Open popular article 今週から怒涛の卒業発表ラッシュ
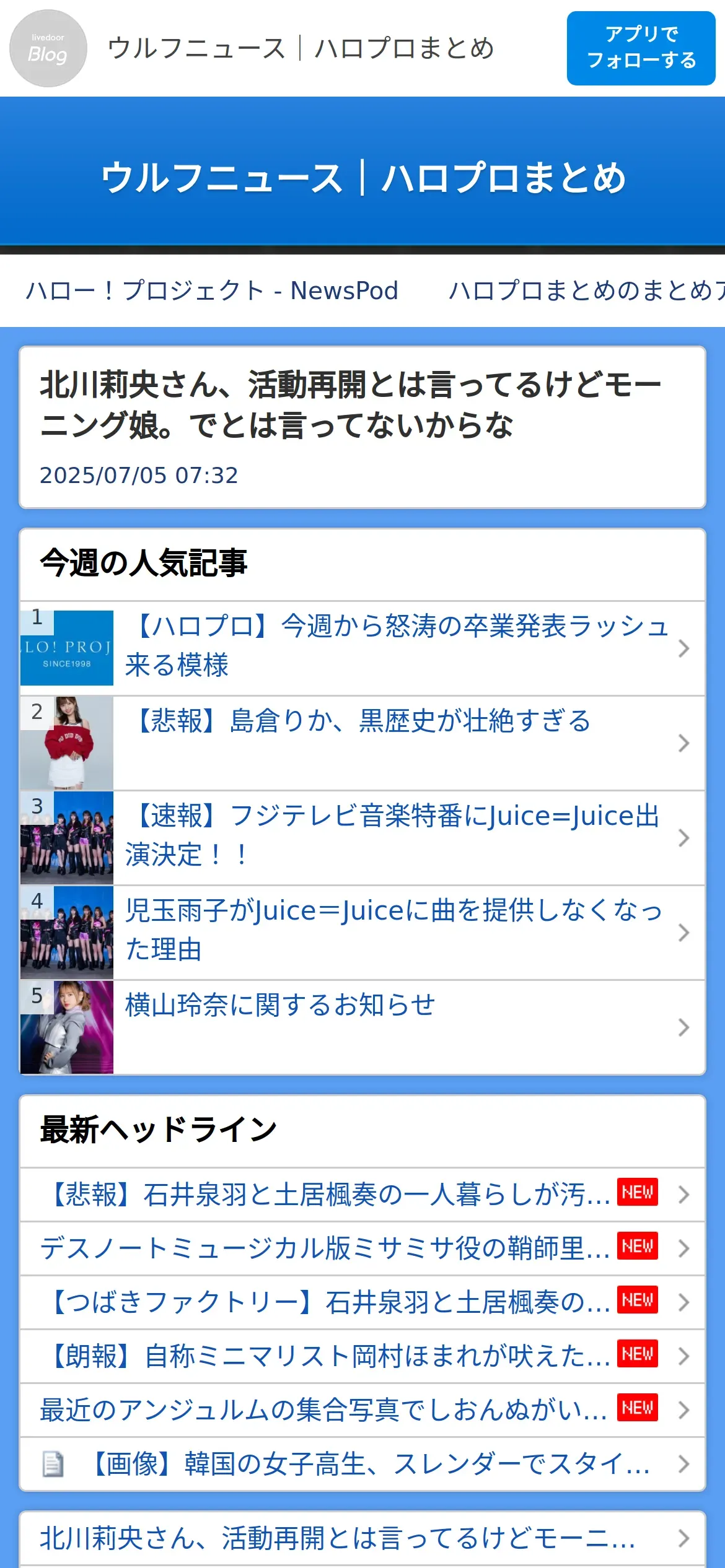 coord(397,647)
